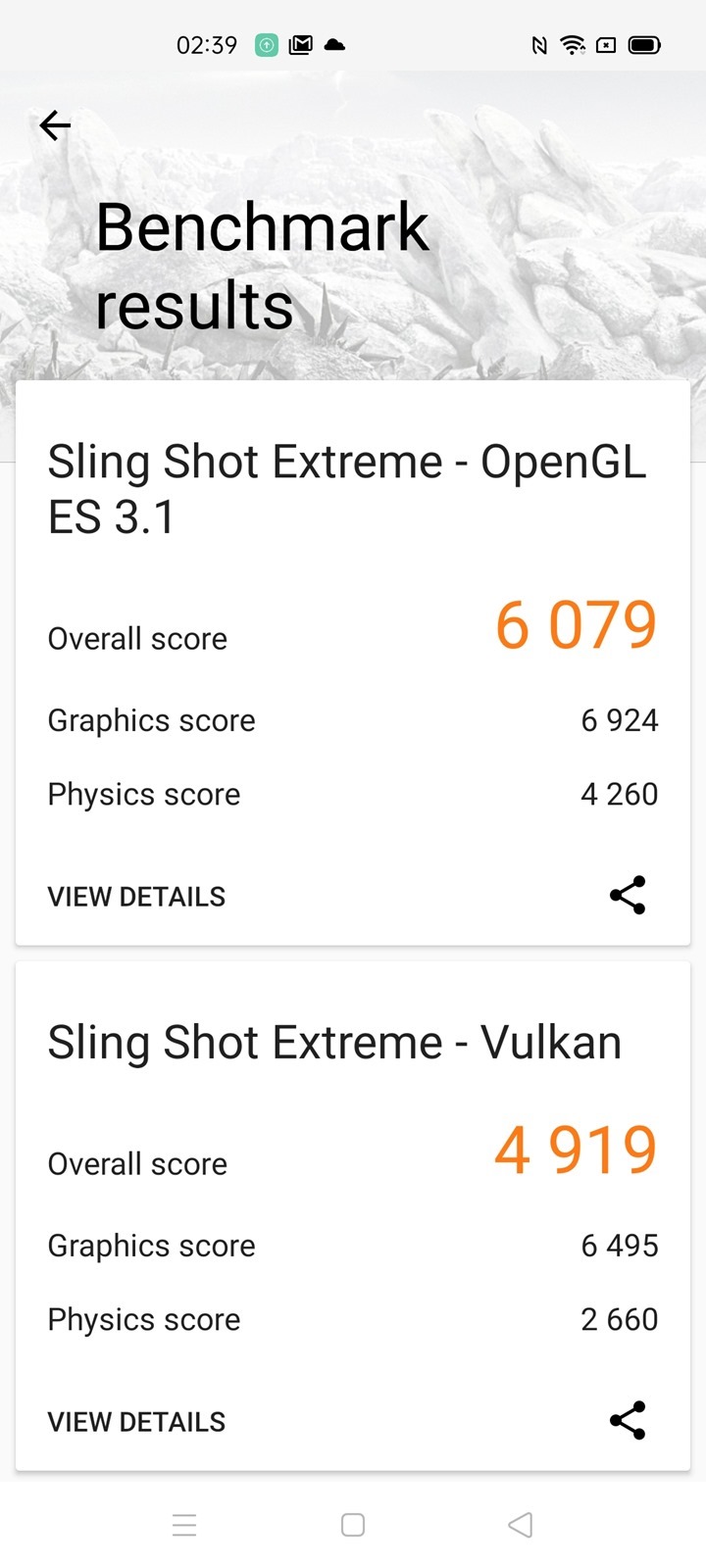The height and width of the screenshot is (1568, 706).
Task: View details of the Vulkan result
Action: 136,1422
